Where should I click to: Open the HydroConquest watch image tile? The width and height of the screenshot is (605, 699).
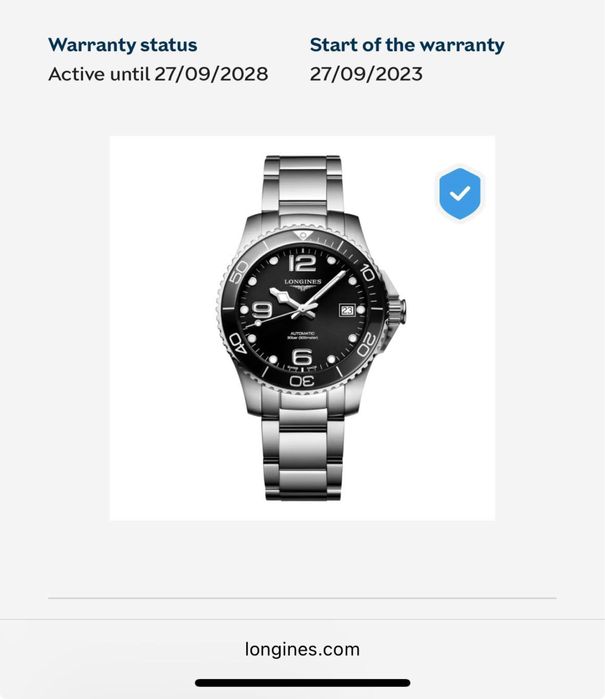(x=302, y=330)
